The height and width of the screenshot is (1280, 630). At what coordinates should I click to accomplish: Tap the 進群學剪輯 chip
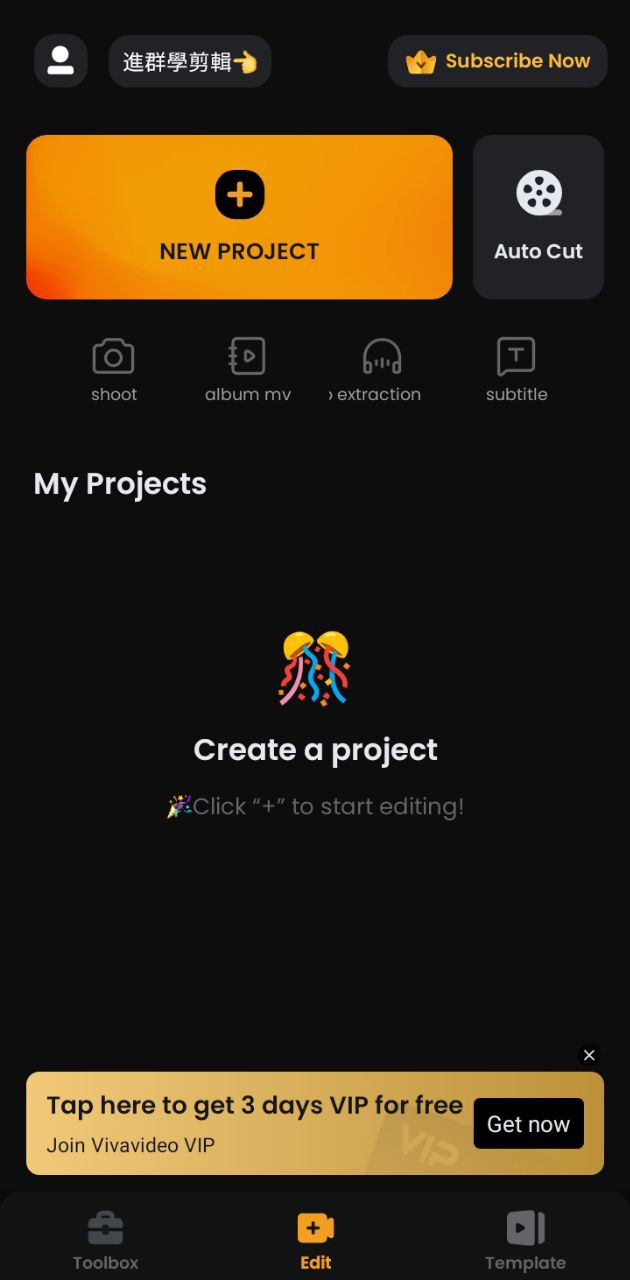click(x=190, y=61)
